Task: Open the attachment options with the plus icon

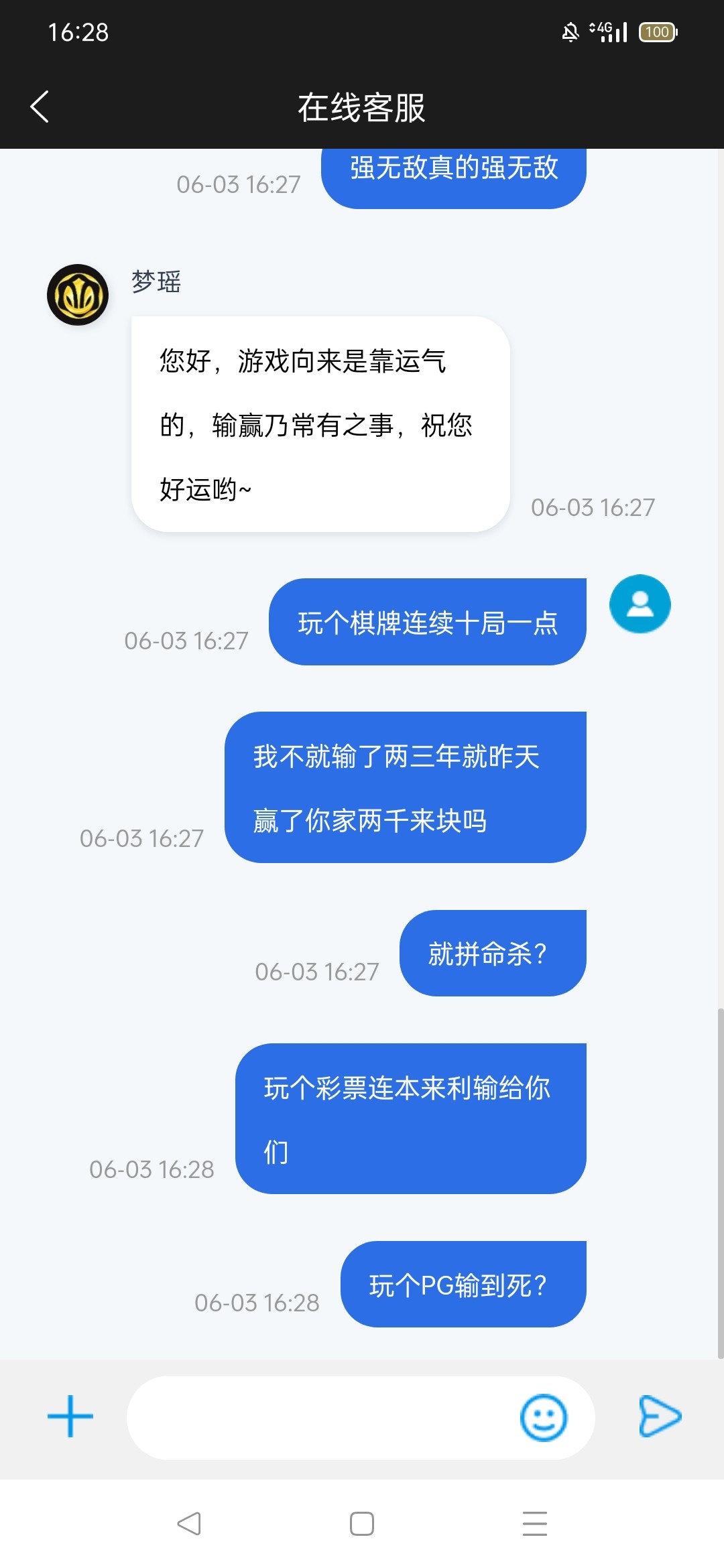Action: point(70,1417)
